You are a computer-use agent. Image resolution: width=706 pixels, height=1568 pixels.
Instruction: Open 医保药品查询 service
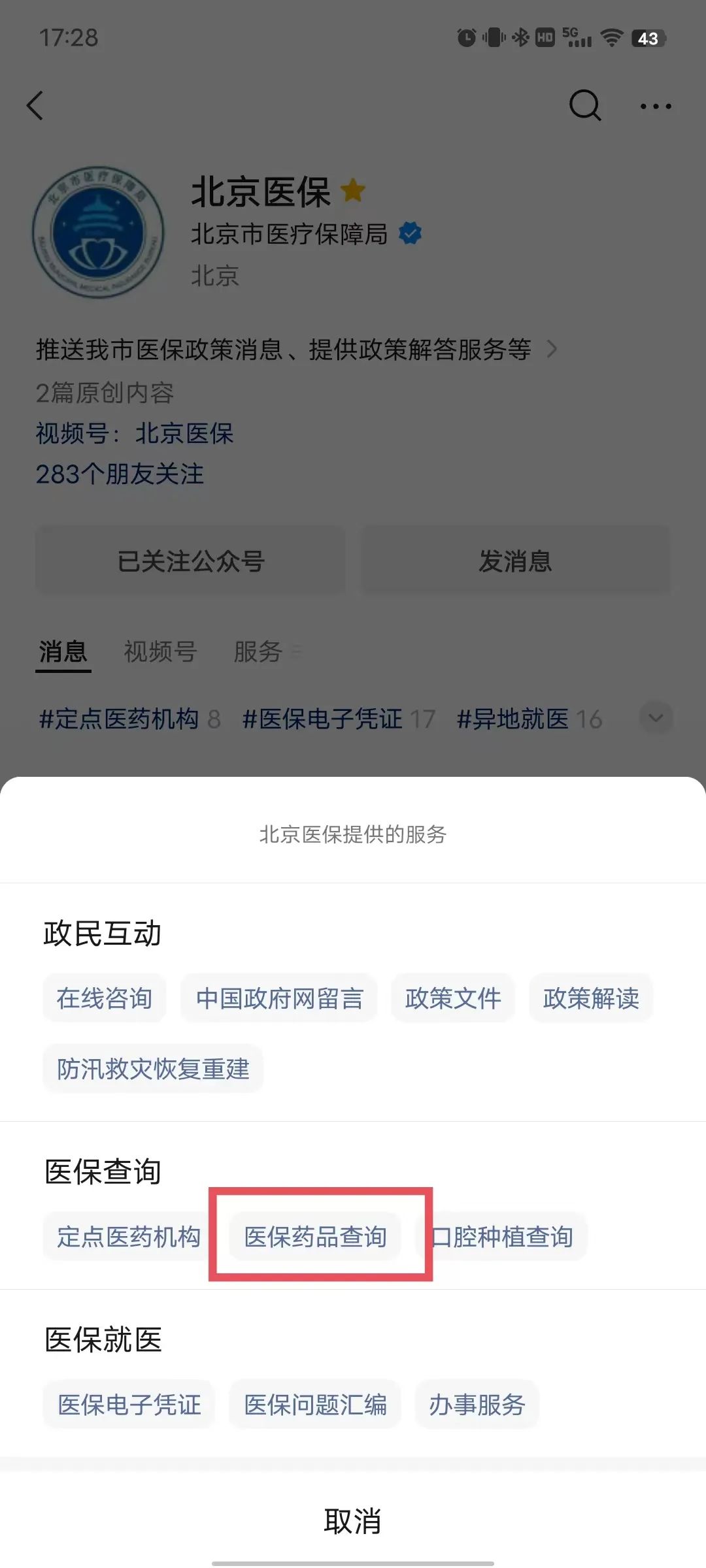pos(315,1236)
